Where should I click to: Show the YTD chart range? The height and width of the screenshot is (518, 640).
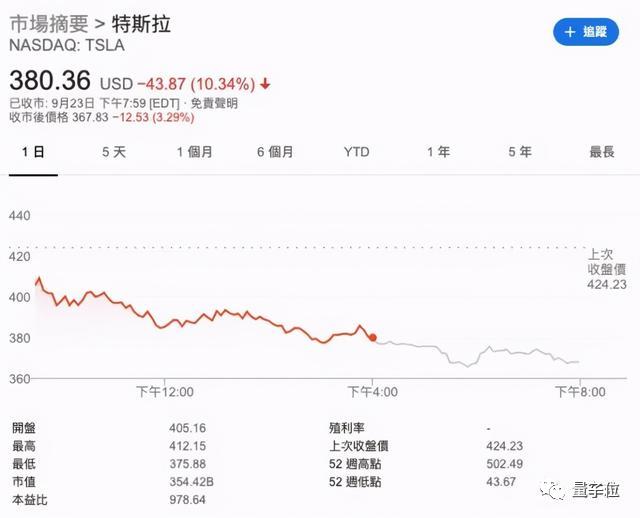click(x=356, y=152)
